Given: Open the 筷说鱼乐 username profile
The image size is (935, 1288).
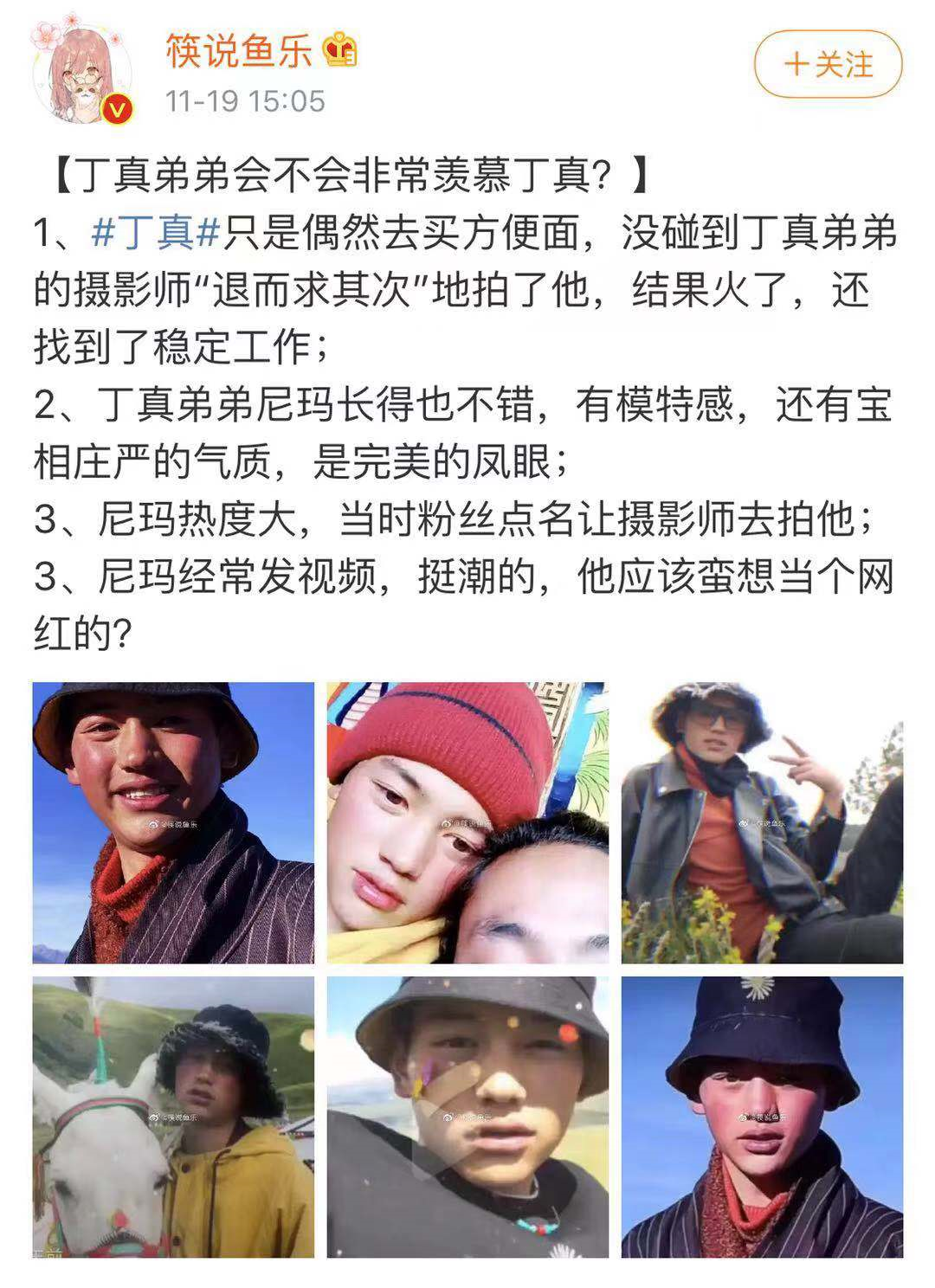Looking at the screenshot, I should 239,51.
